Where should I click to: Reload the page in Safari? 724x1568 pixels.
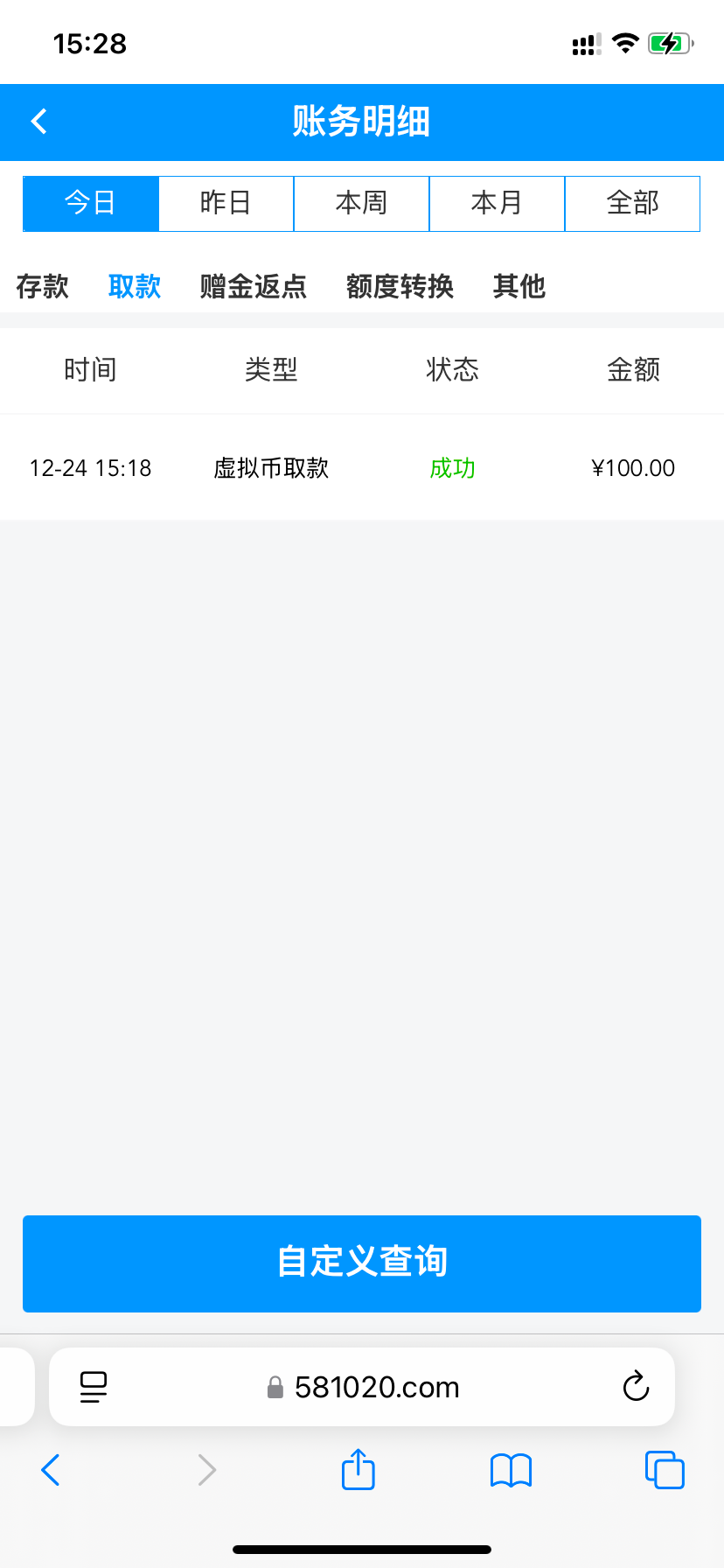[636, 1386]
